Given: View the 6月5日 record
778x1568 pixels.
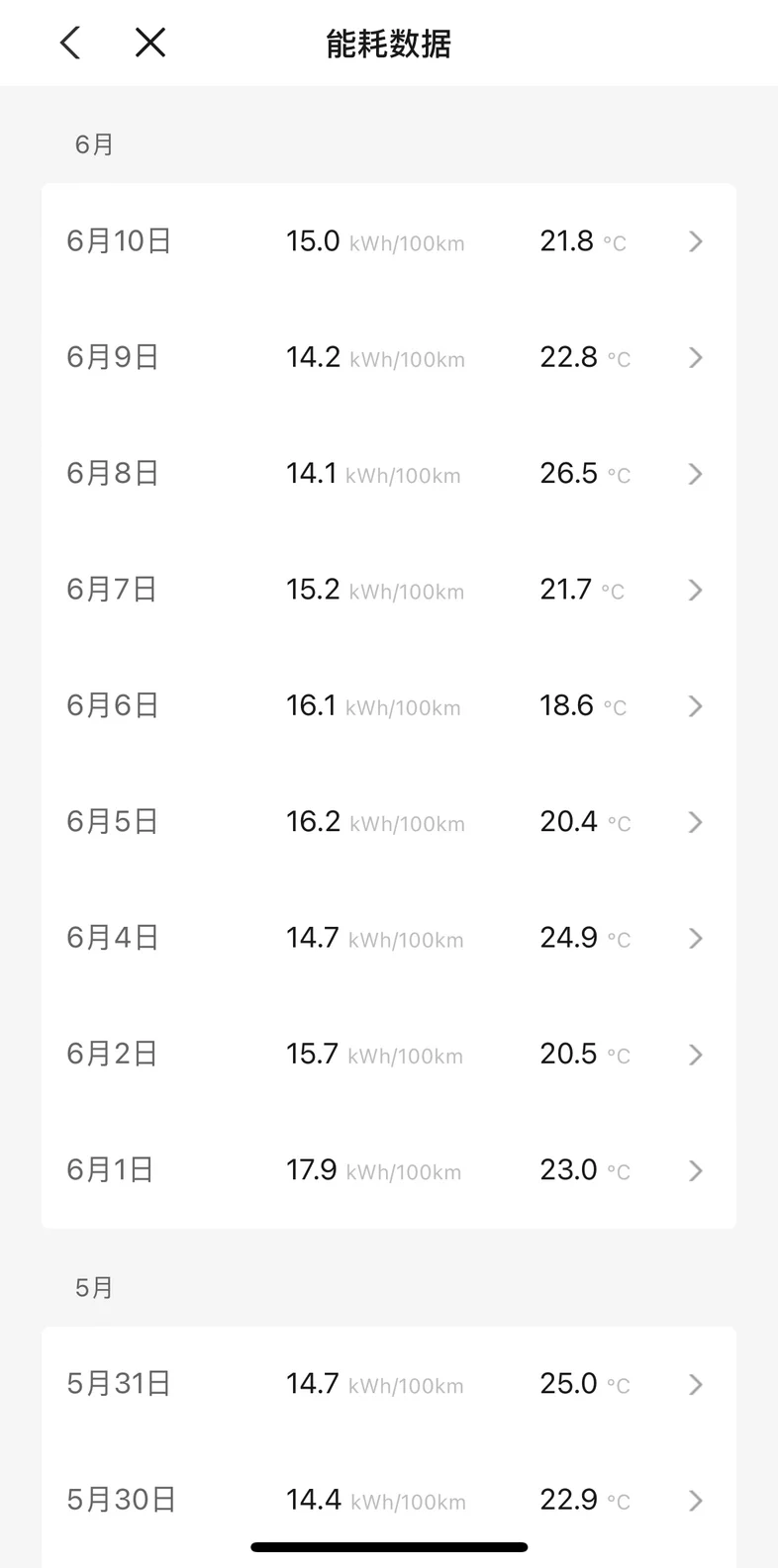Looking at the screenshot, I should (x=389, y=822).
